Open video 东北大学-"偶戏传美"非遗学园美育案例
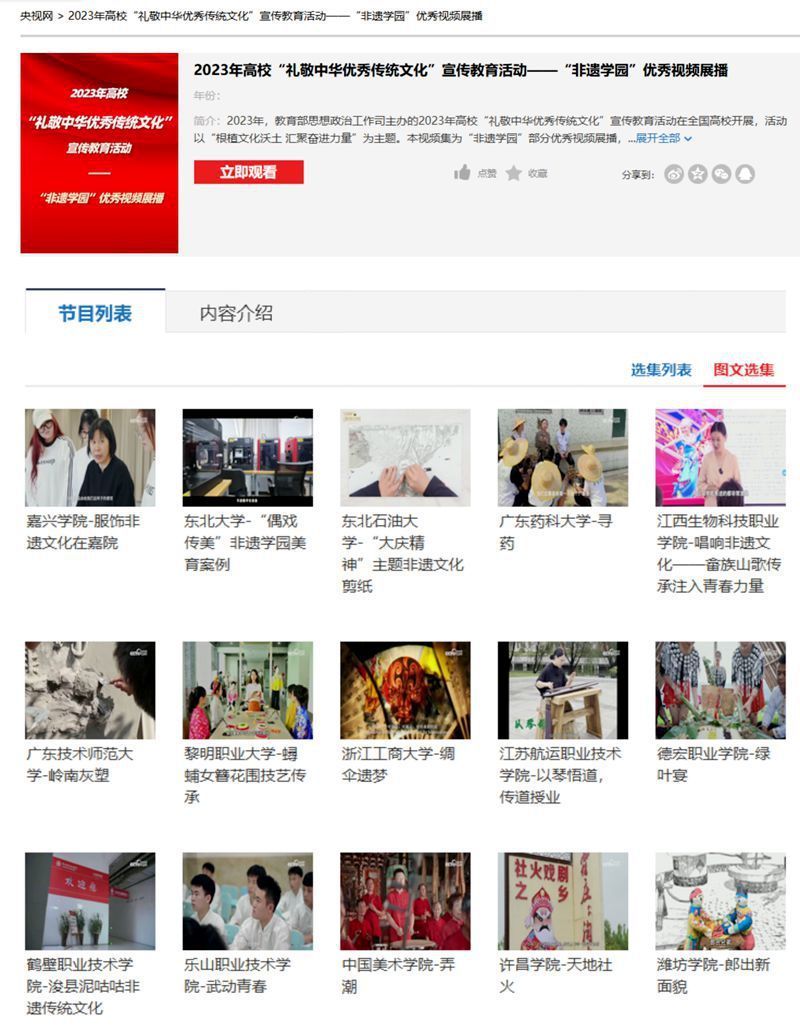Image resolution: width=800 pixels, height=1028 pixels. coord(247,457)
